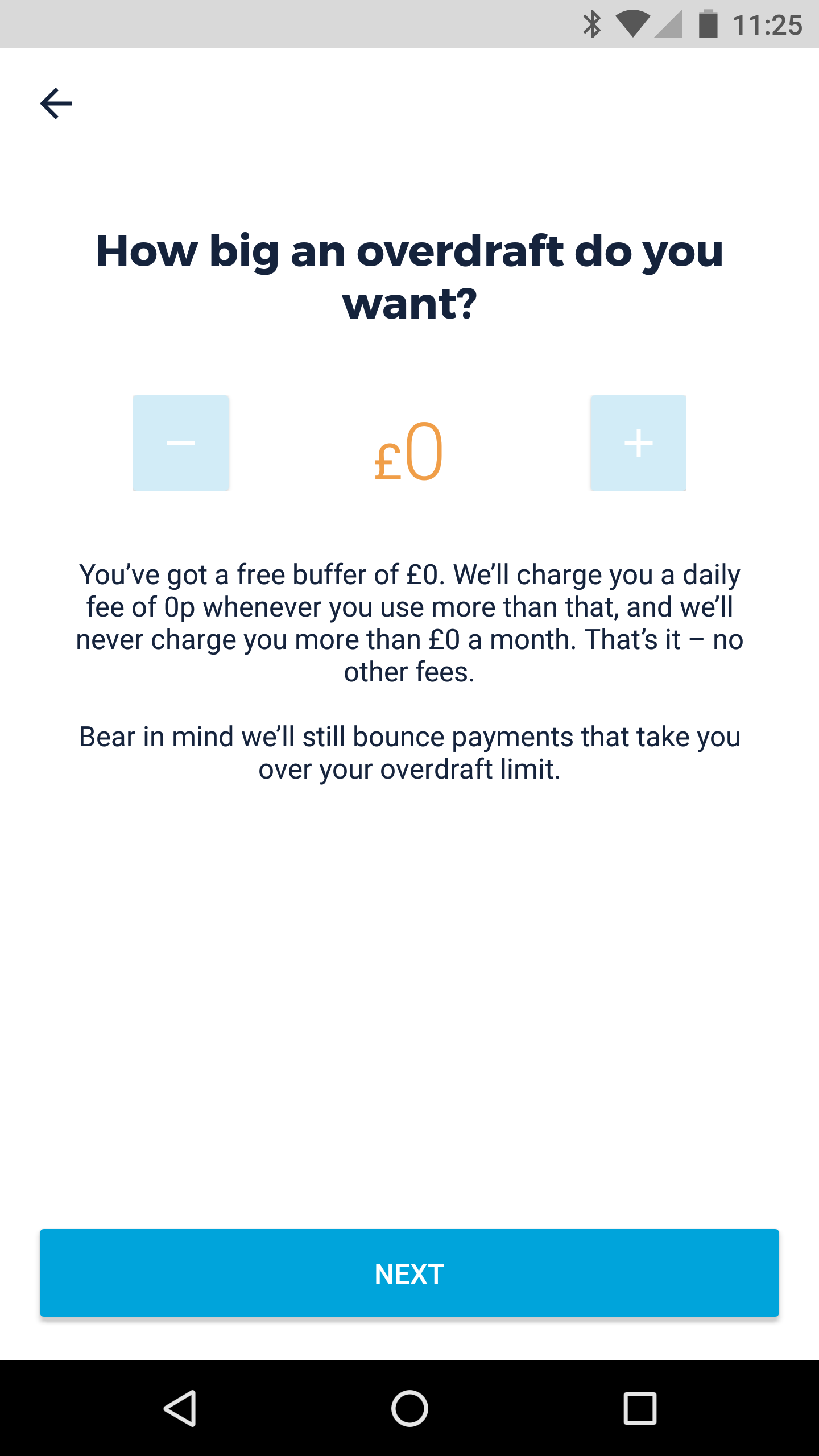Viewport: 819px width, 1456px height.
Task: Open recent apps from navigation bar
Action: 640,1408
